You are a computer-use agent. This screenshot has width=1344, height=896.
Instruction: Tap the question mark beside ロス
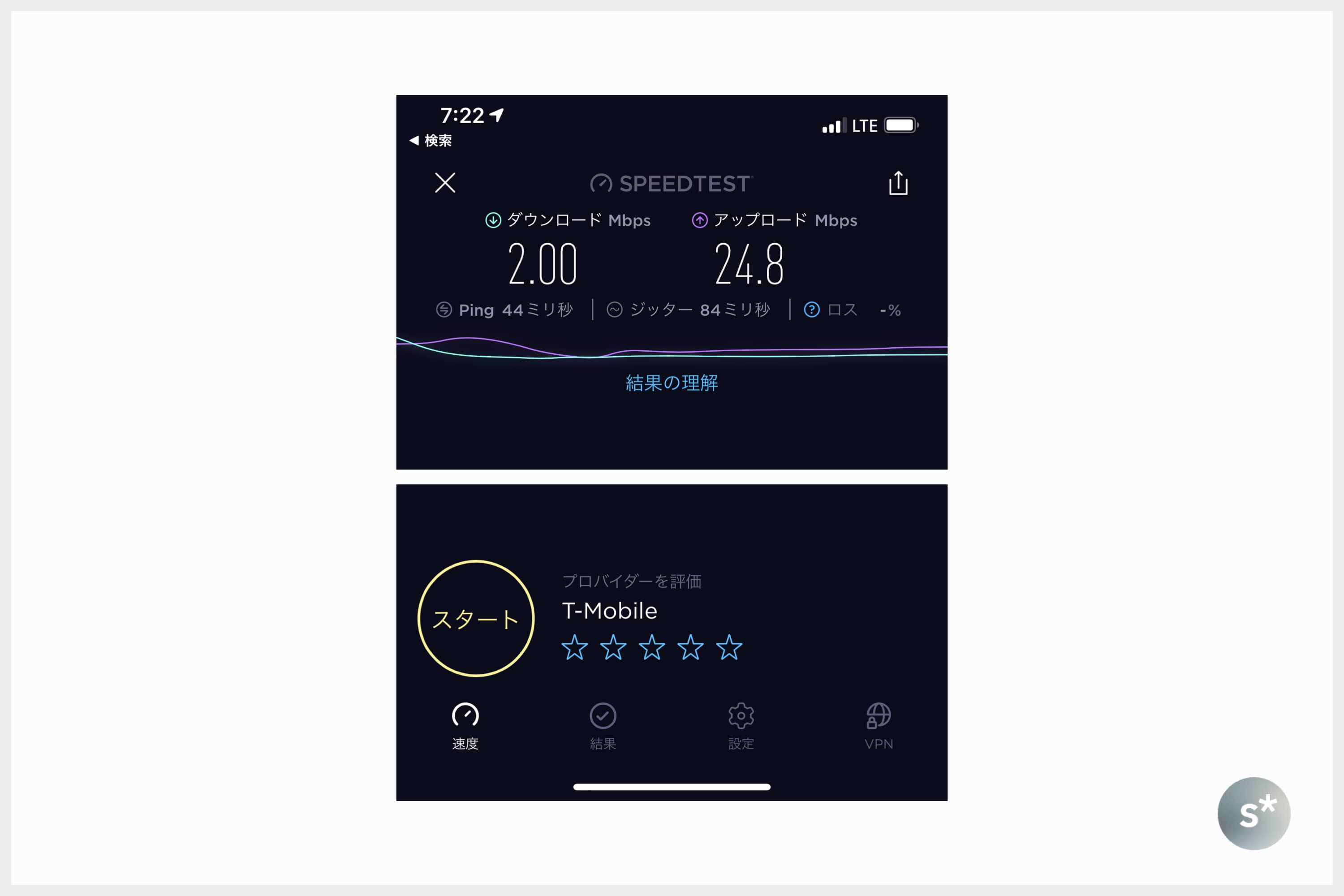(x=811, y=310)
